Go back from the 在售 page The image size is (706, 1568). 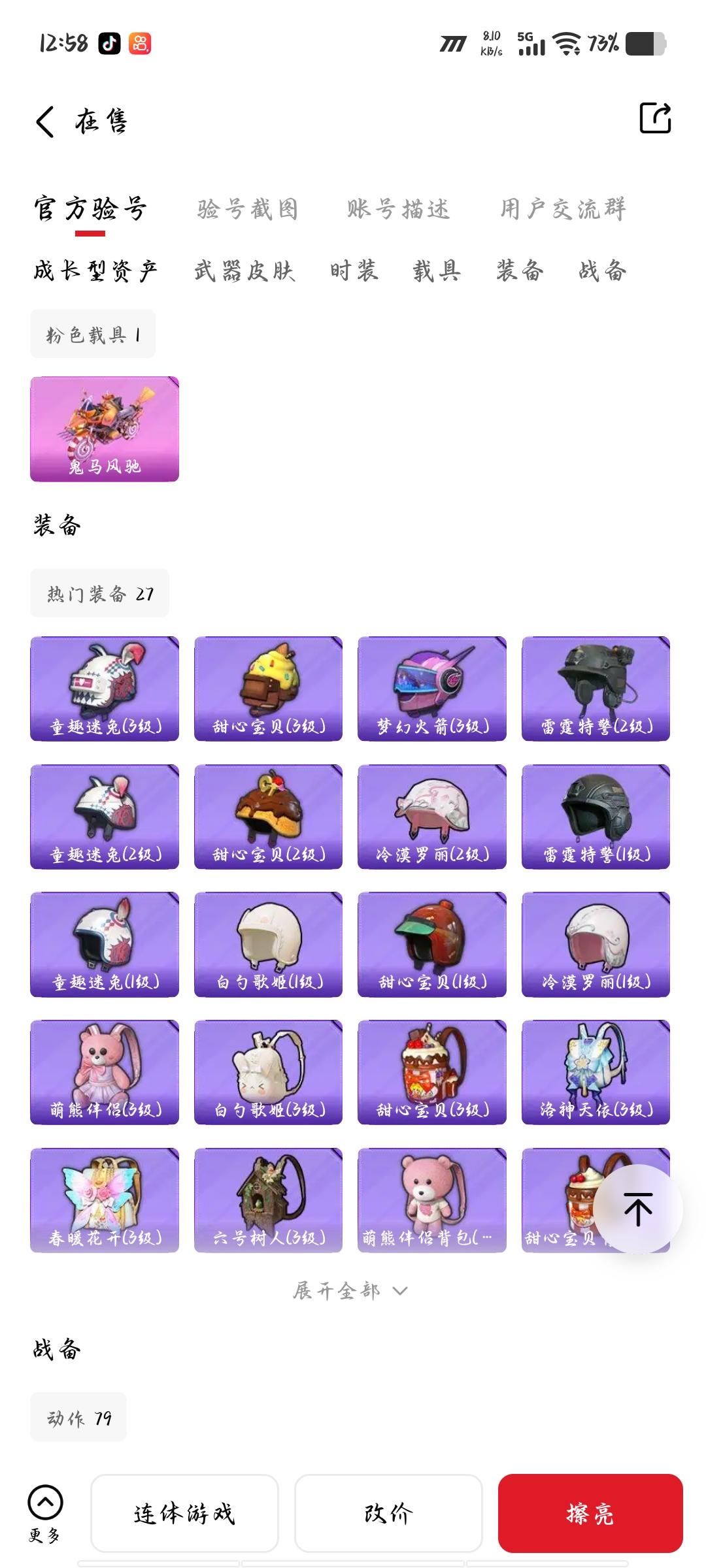click(x=45, y=122)
